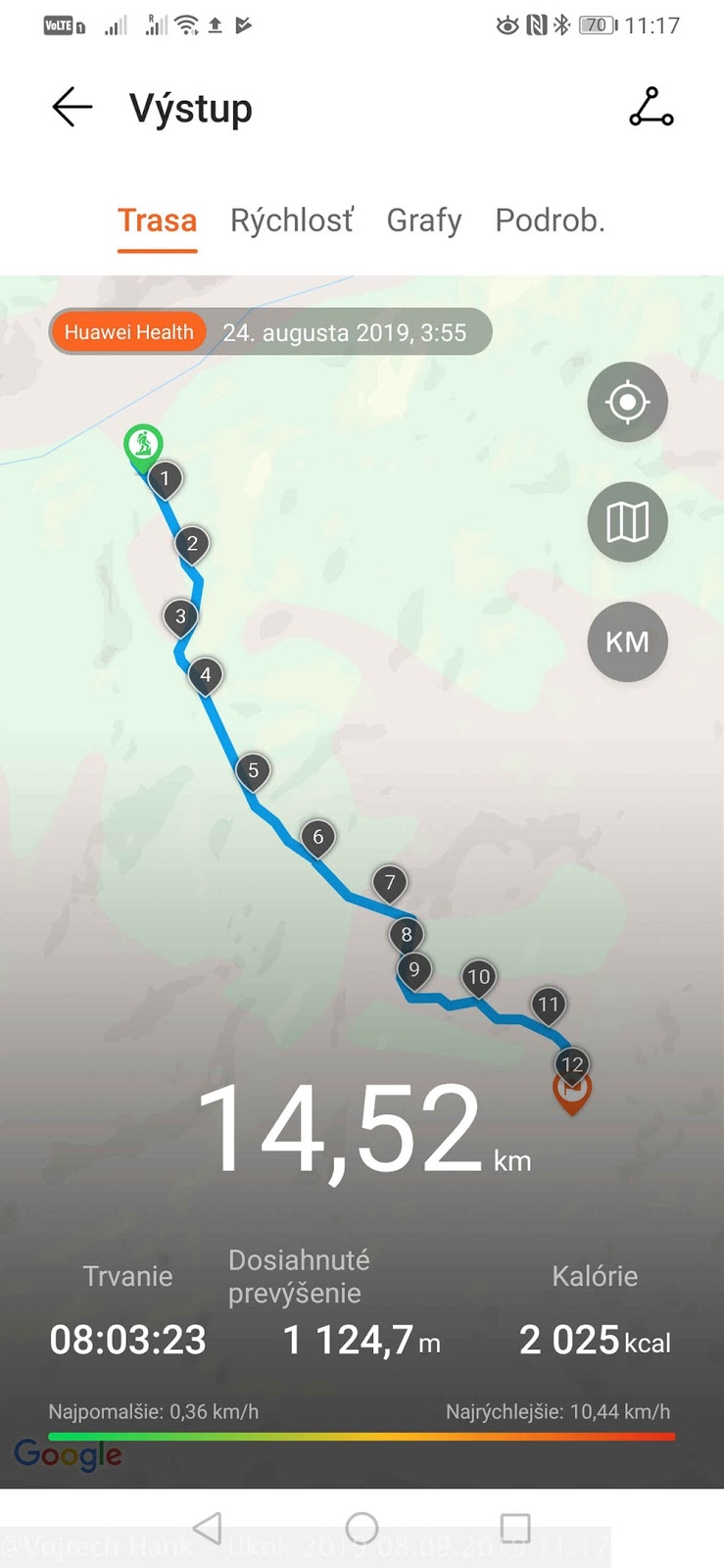This screenshot has width=724, height=1568.
Task: Tap the system home button
Action: pos(362,1528)
